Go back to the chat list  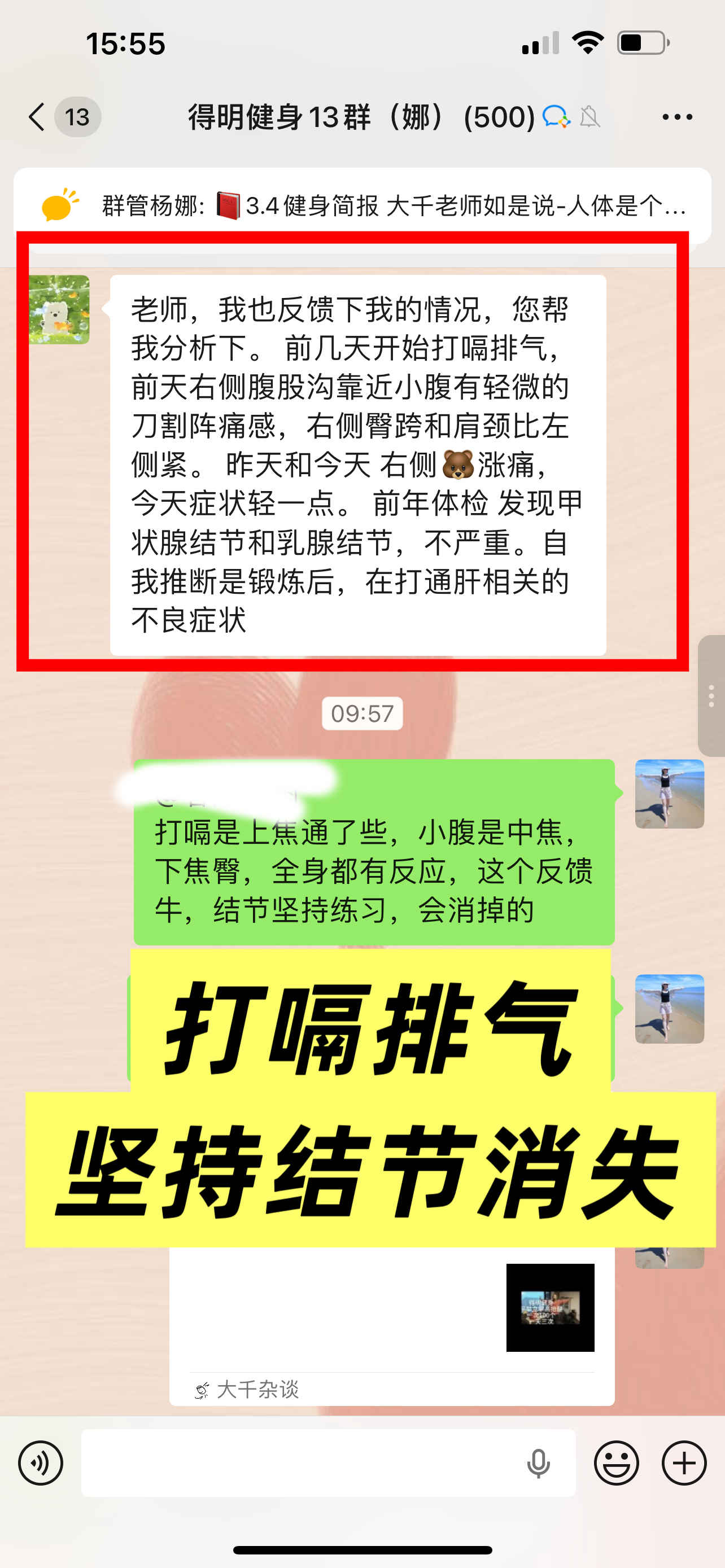point(38,116)
